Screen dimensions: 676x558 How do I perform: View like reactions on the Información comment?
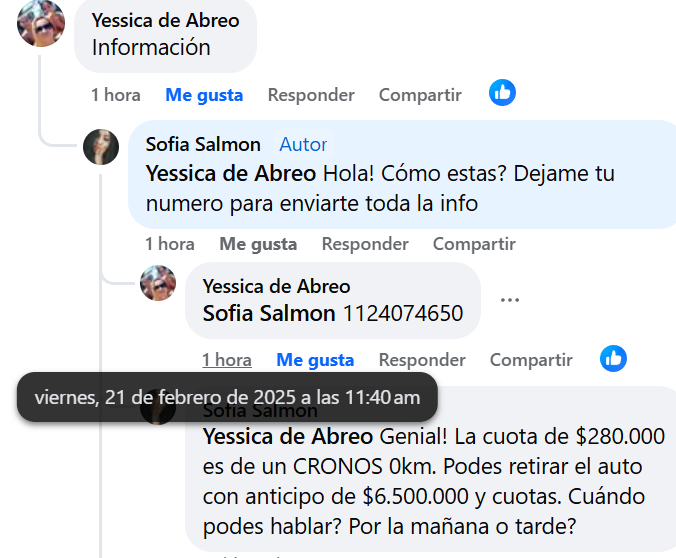pos(502,93)
